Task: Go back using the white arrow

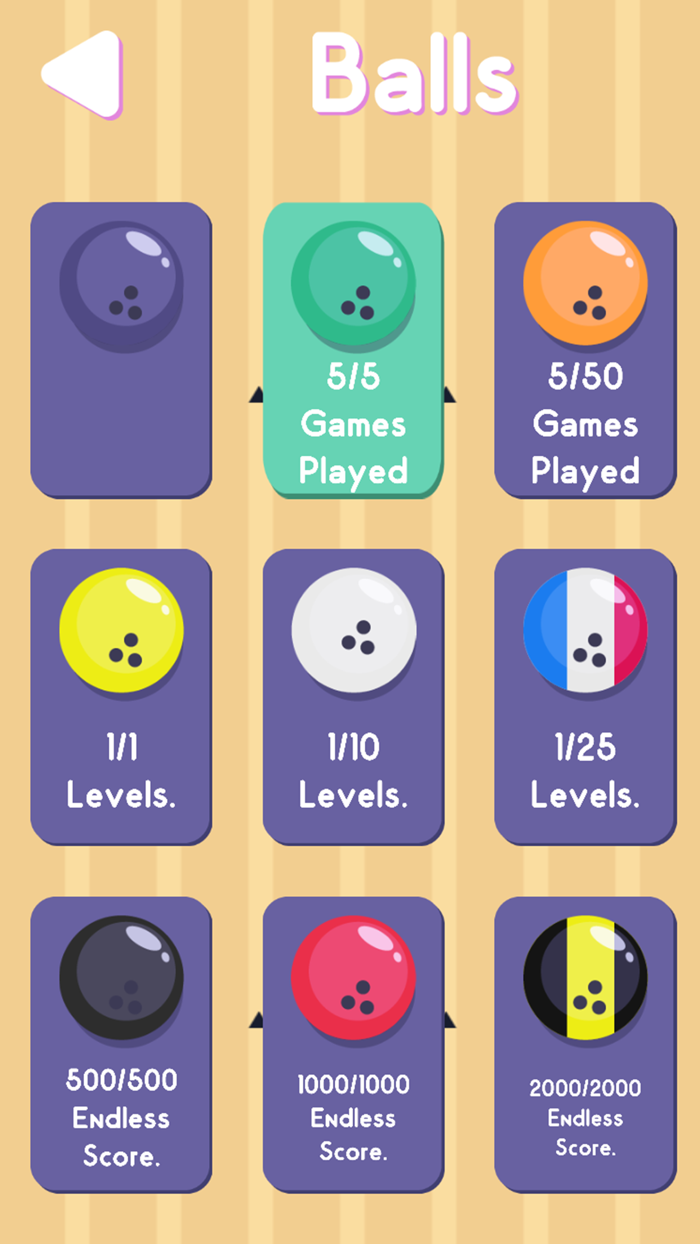Action: 82,74
